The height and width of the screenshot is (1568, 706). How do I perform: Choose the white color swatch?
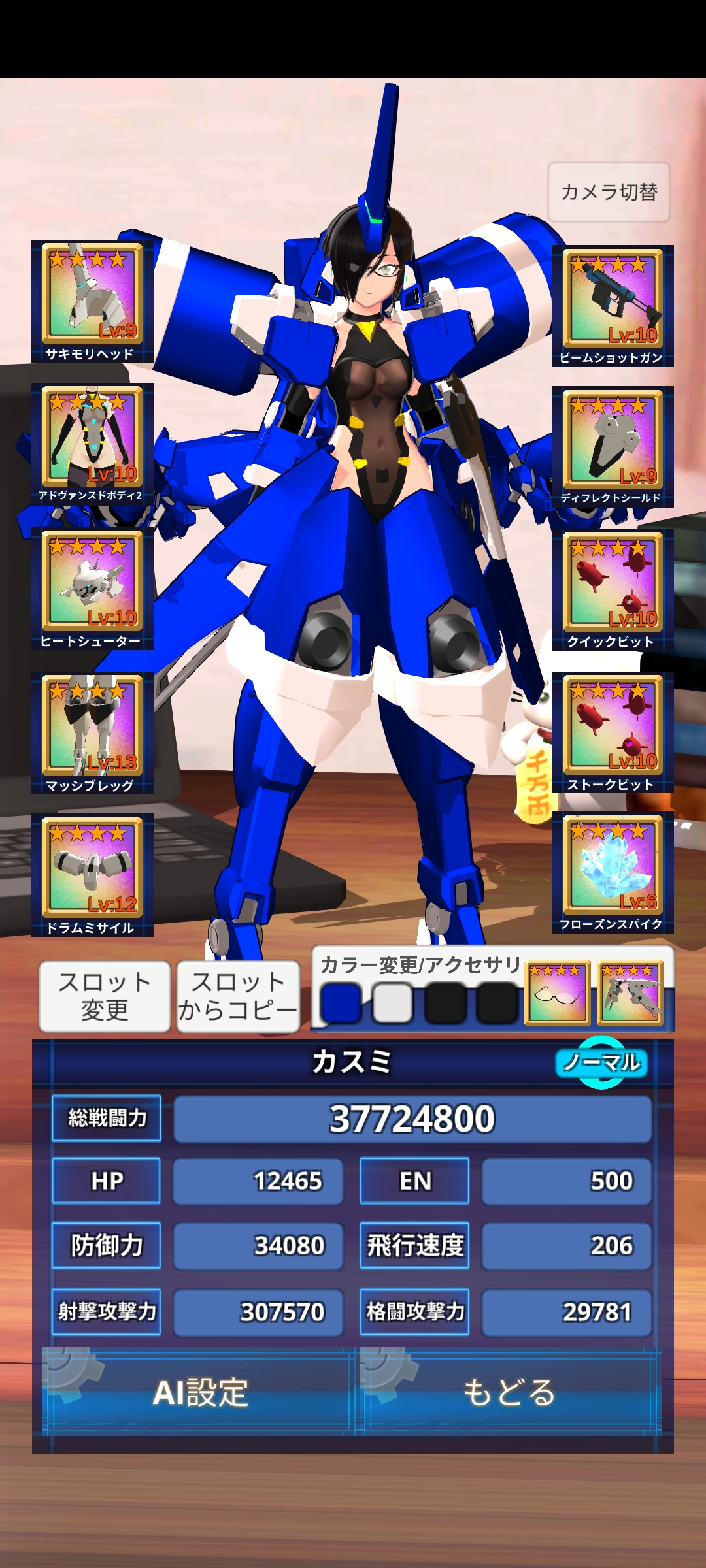point(392,1004)
